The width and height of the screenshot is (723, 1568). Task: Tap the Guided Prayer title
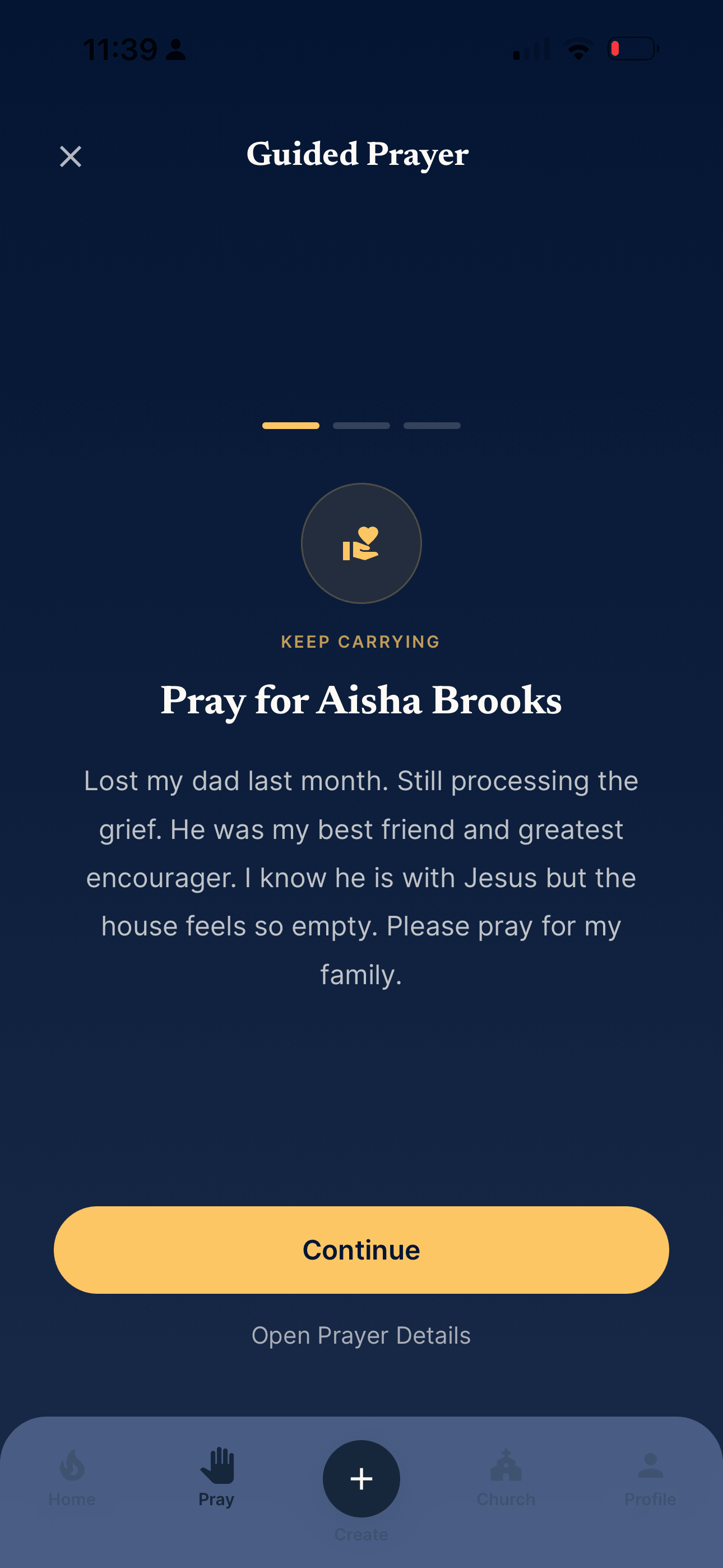357,154
